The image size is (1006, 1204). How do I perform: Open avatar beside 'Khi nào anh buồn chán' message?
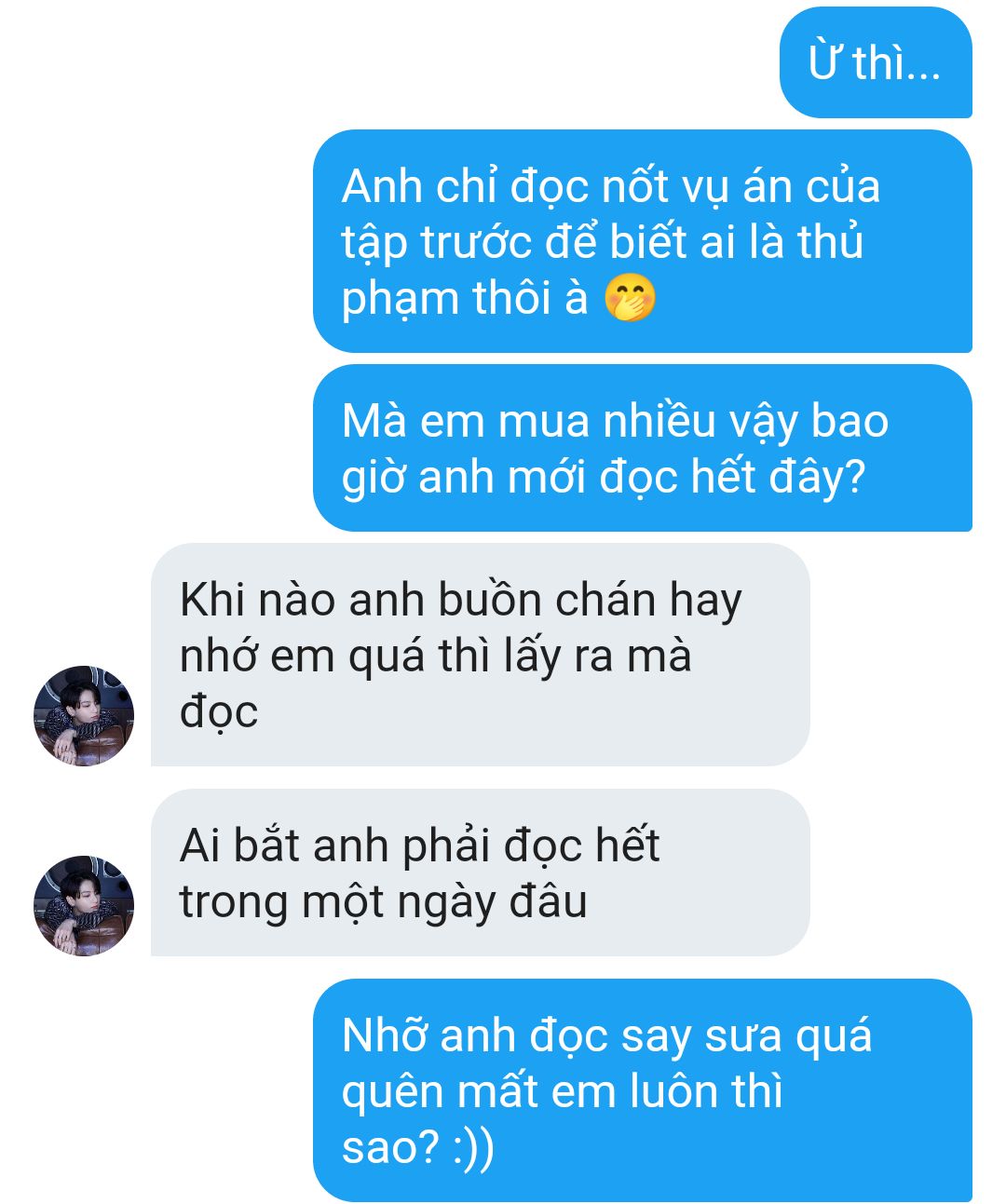(84, 715)
